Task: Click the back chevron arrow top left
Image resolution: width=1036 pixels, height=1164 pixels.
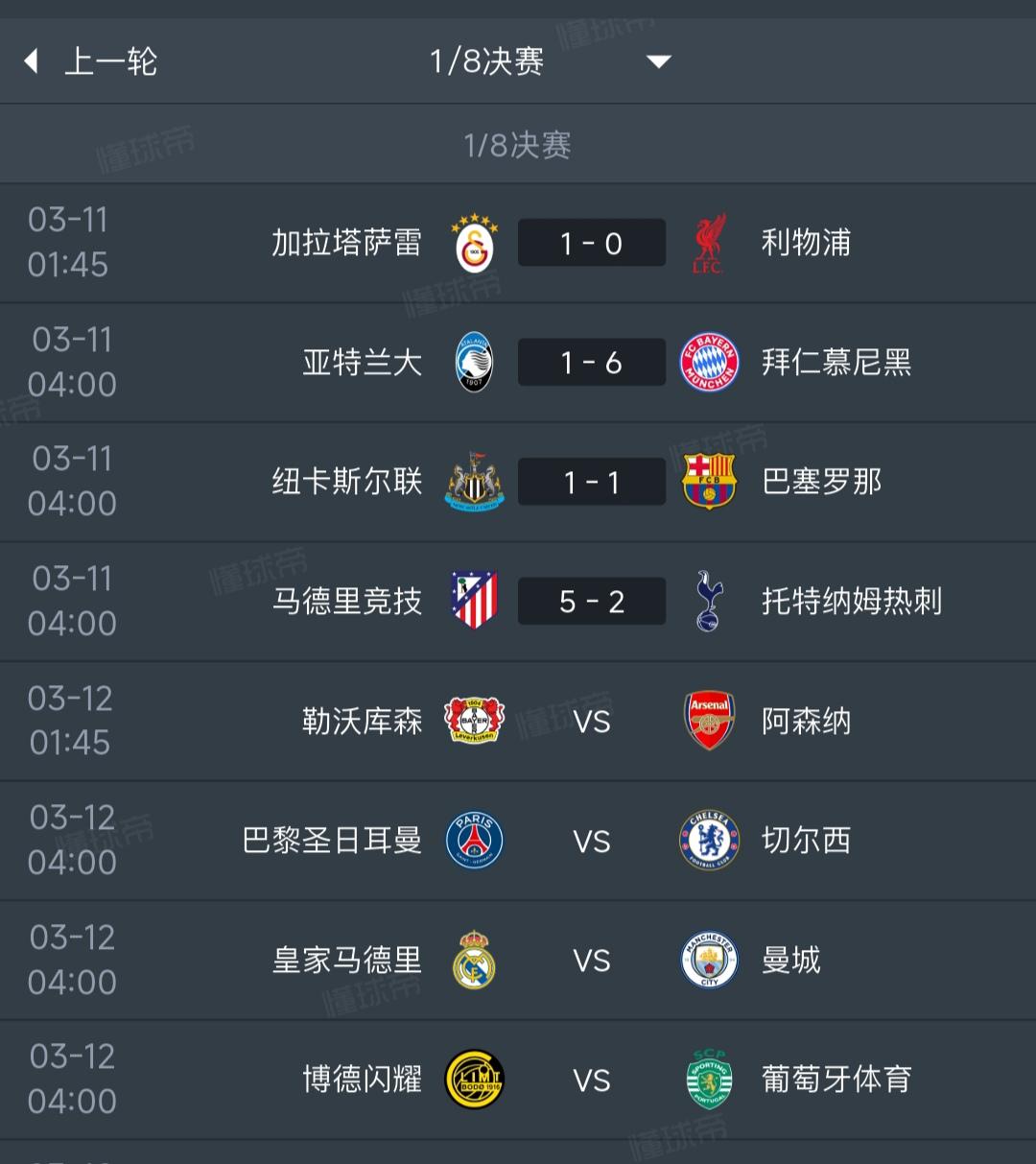Action: click(x=30, y=59)
